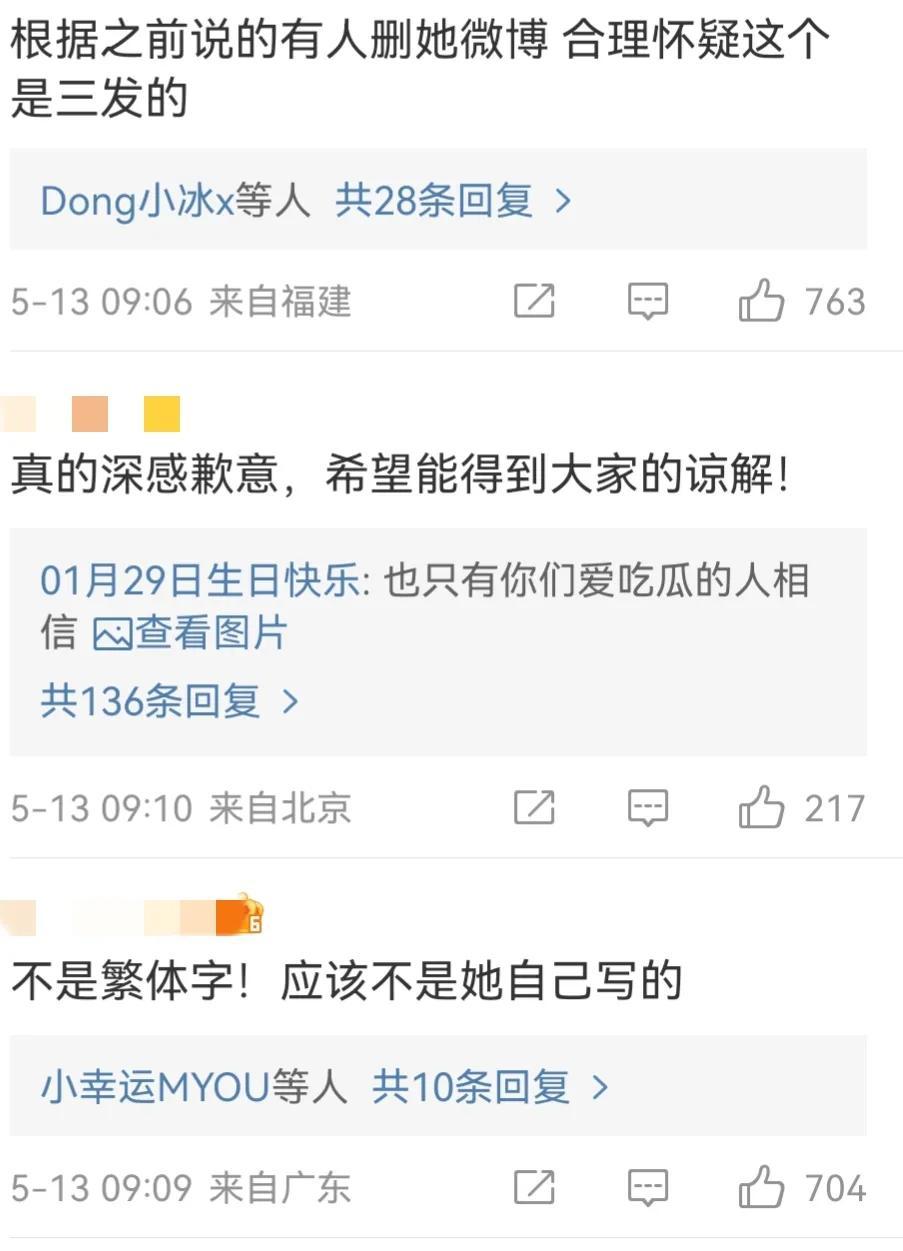Reply to the comment with 217 likes
The width and height of the screenshot is (903, 1251).
pyautogui.click(x=647, y=808)
